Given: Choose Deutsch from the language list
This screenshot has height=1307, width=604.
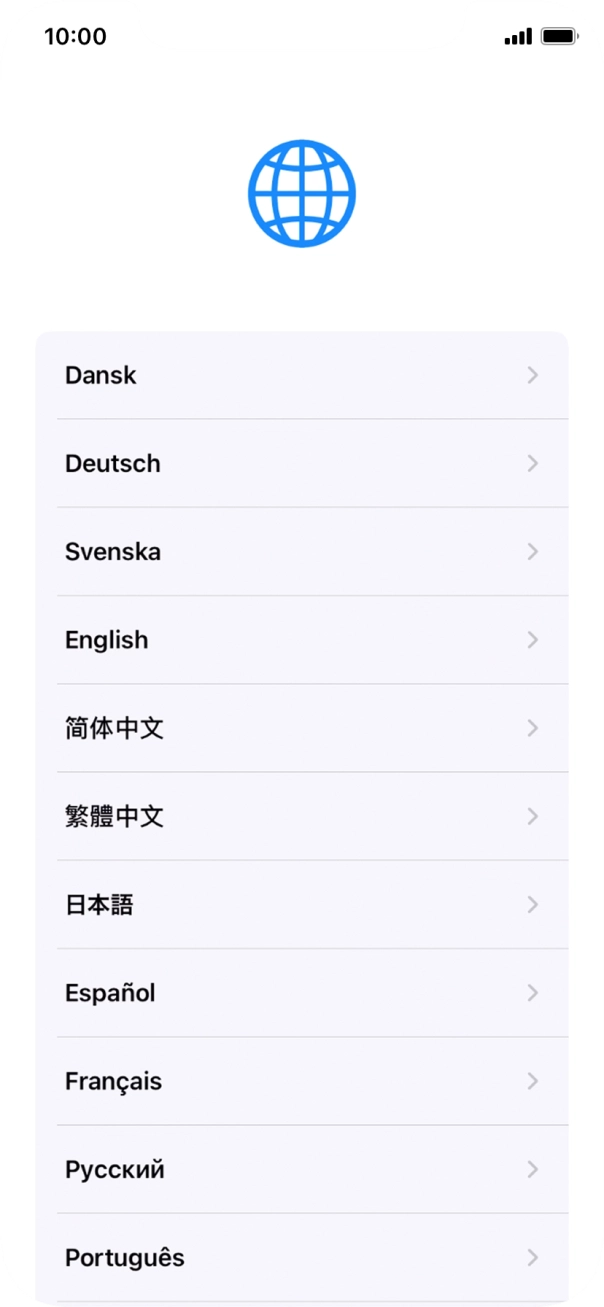Looking at the screenshot, I should pos(301,463).
